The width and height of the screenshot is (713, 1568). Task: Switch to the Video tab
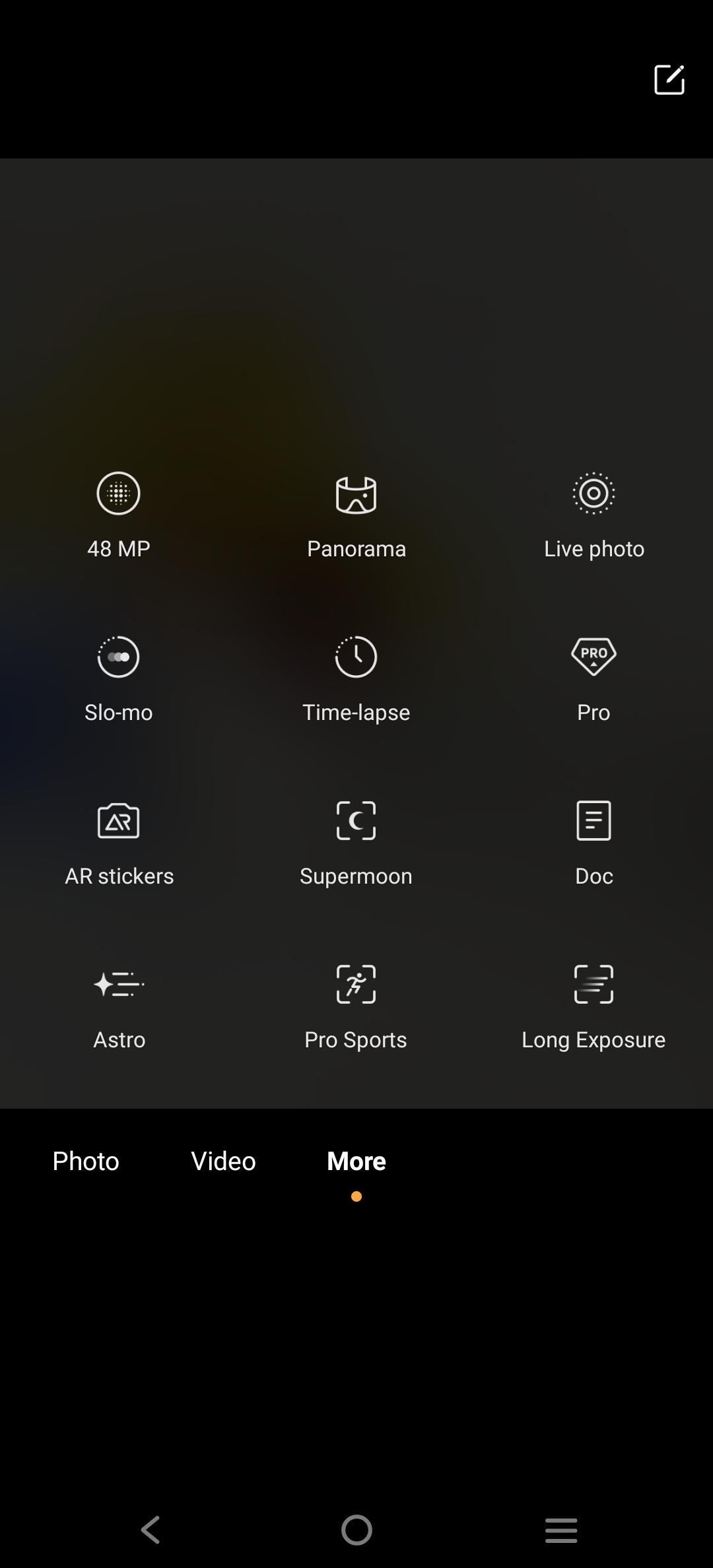(x=223, y=1161)
